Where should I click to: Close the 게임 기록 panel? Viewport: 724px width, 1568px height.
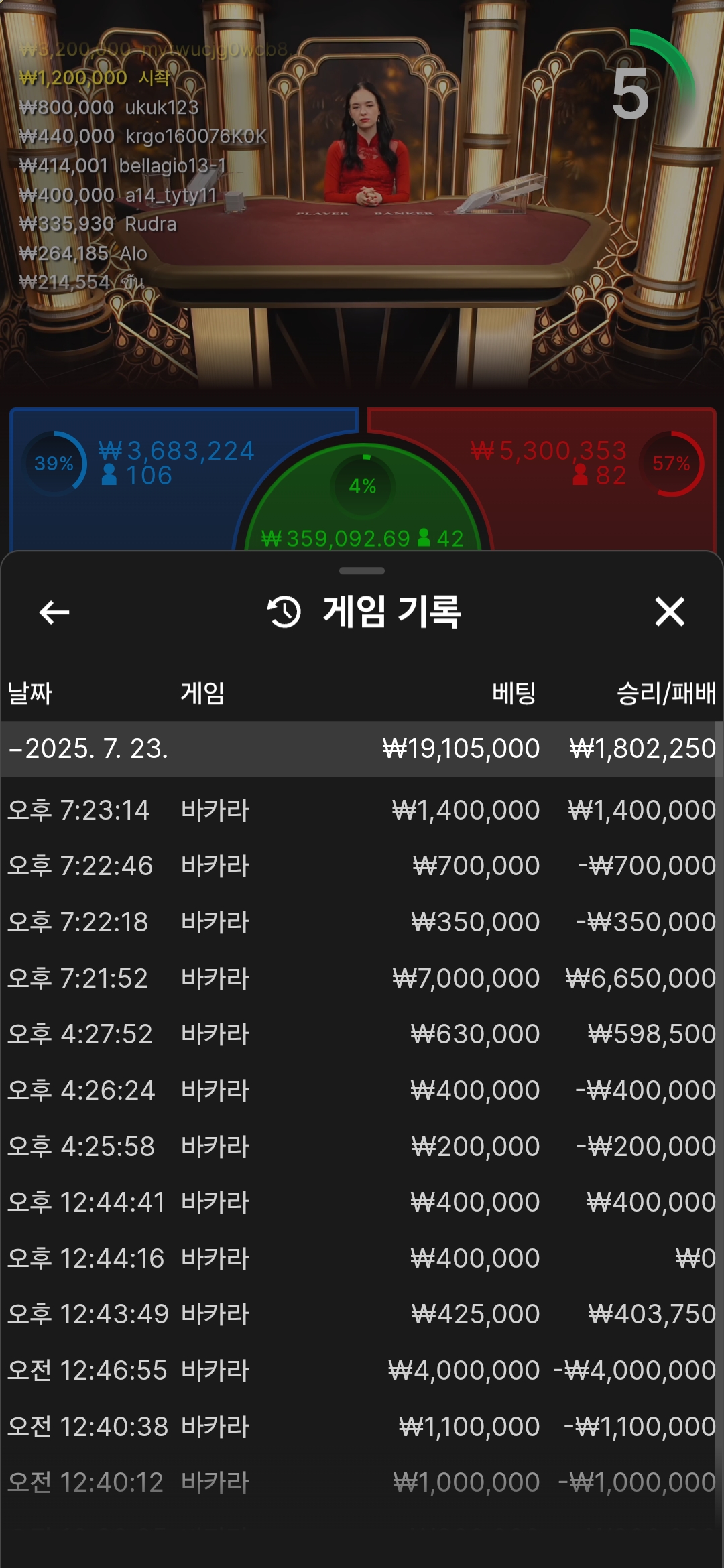[669, 612]
